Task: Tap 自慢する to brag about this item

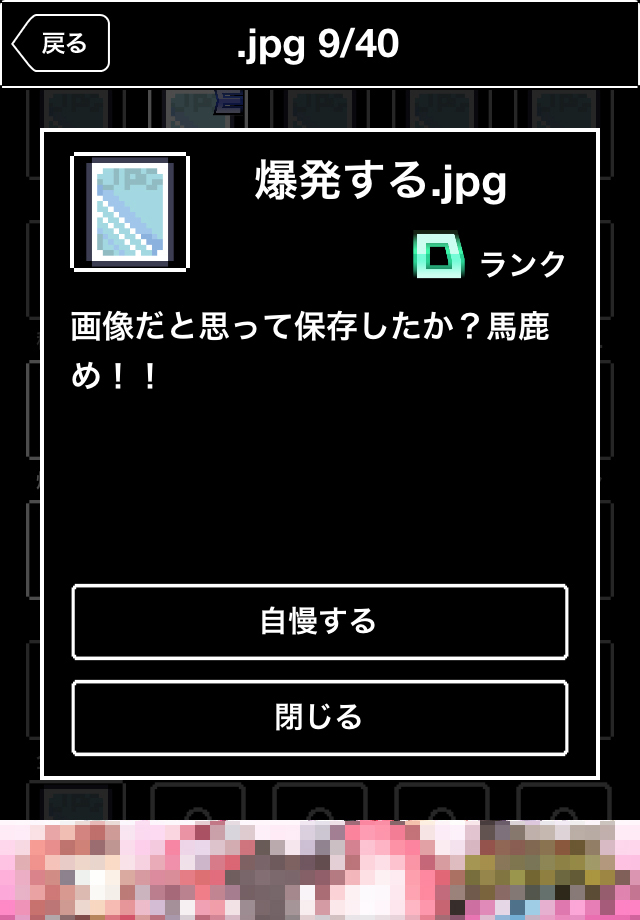Action: [x=320, y=622]
